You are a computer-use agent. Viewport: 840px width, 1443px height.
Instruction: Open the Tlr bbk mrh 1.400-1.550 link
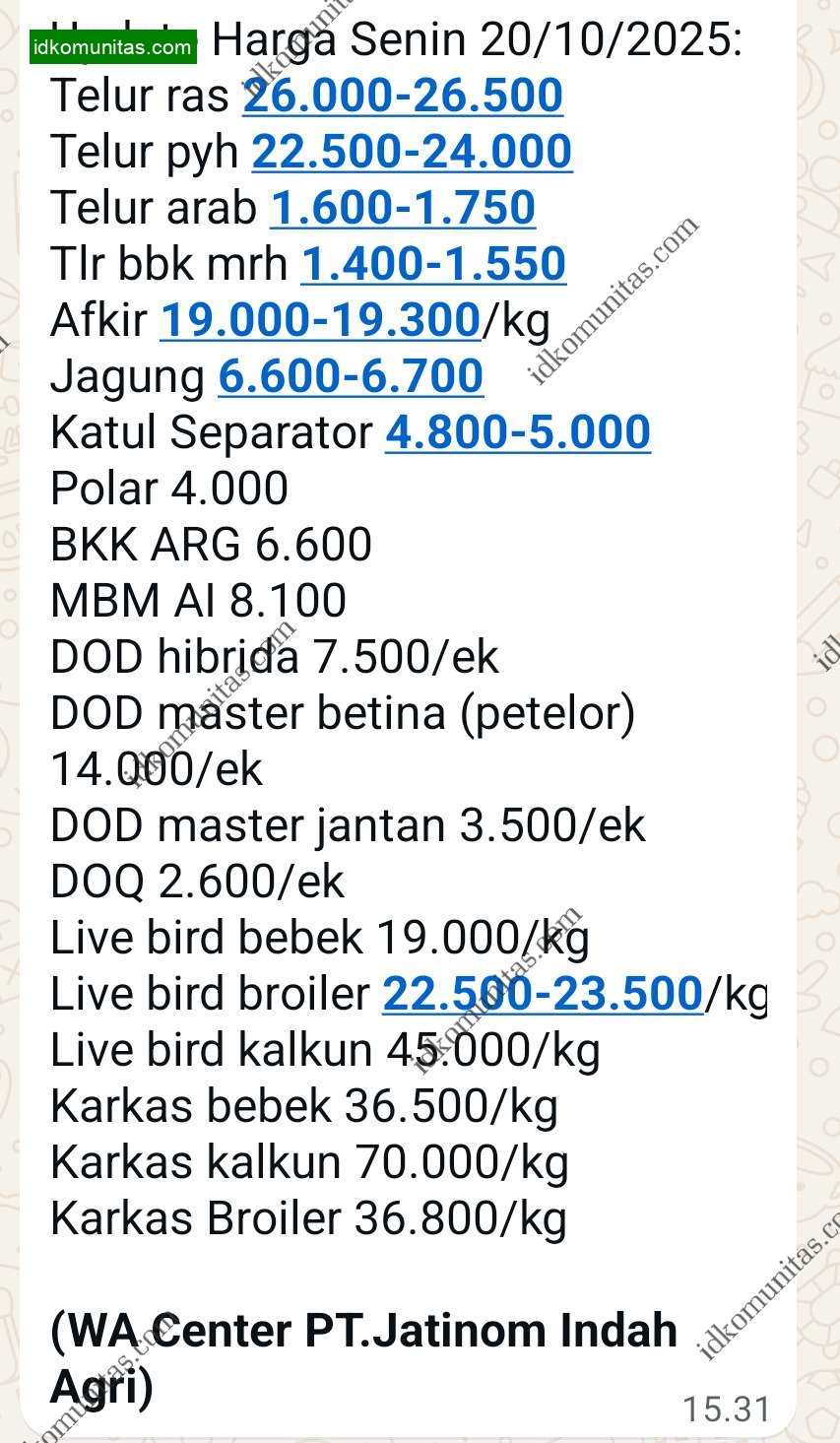pyautogui.click(x=433, y=264)
